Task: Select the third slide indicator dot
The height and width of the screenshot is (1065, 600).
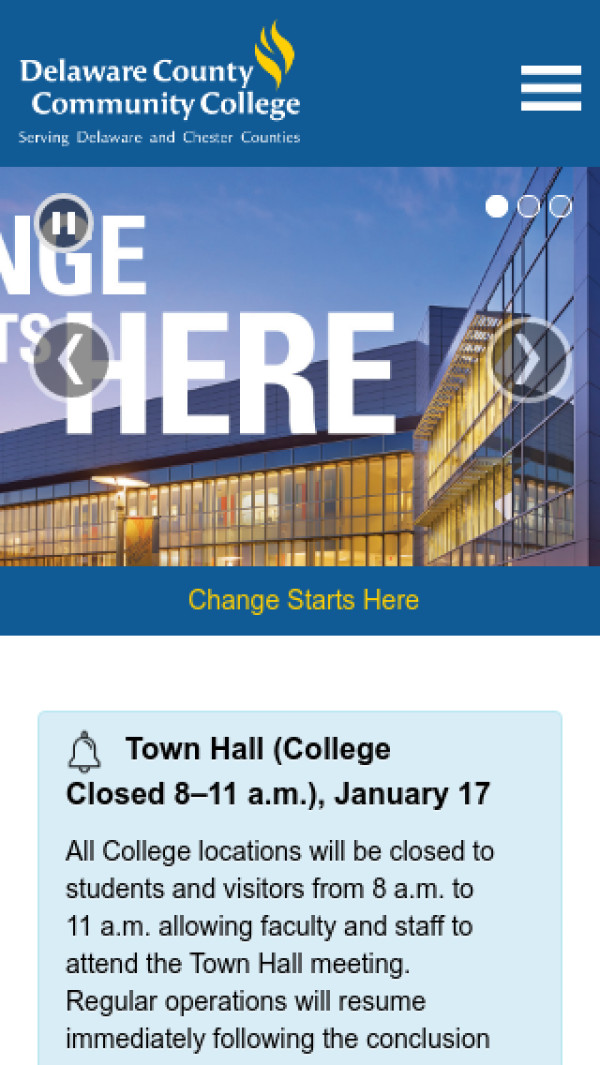Action: click(561, 206)
